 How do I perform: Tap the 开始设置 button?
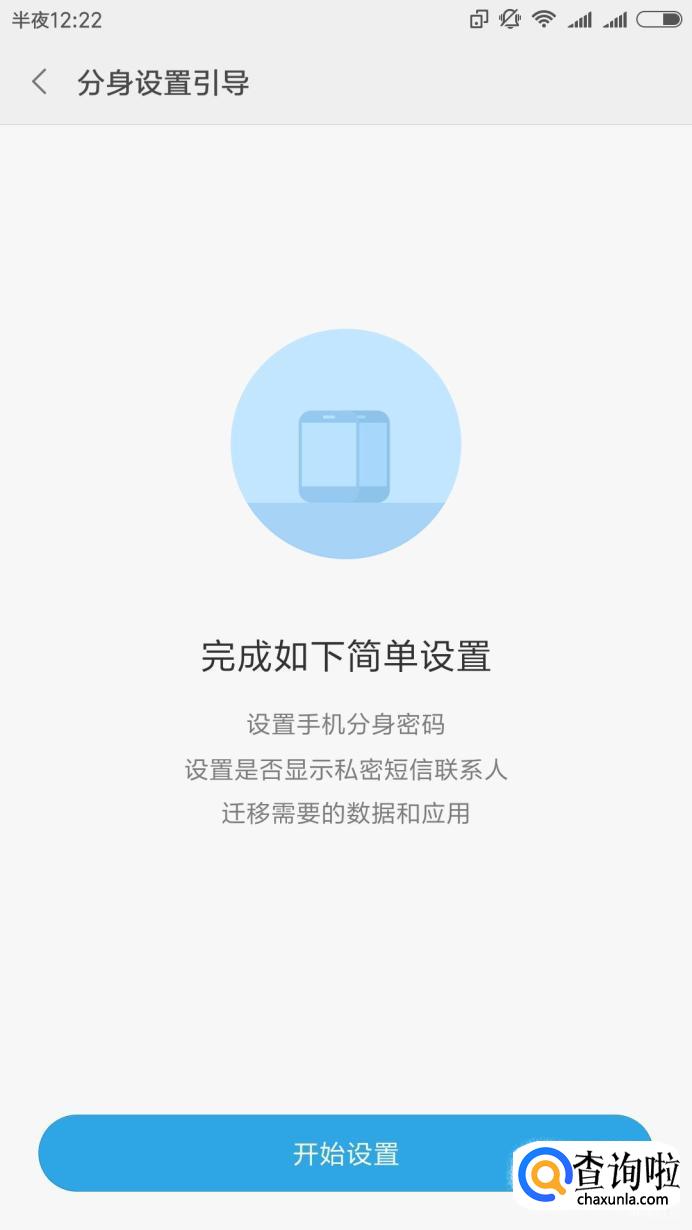coord(346,1153)
